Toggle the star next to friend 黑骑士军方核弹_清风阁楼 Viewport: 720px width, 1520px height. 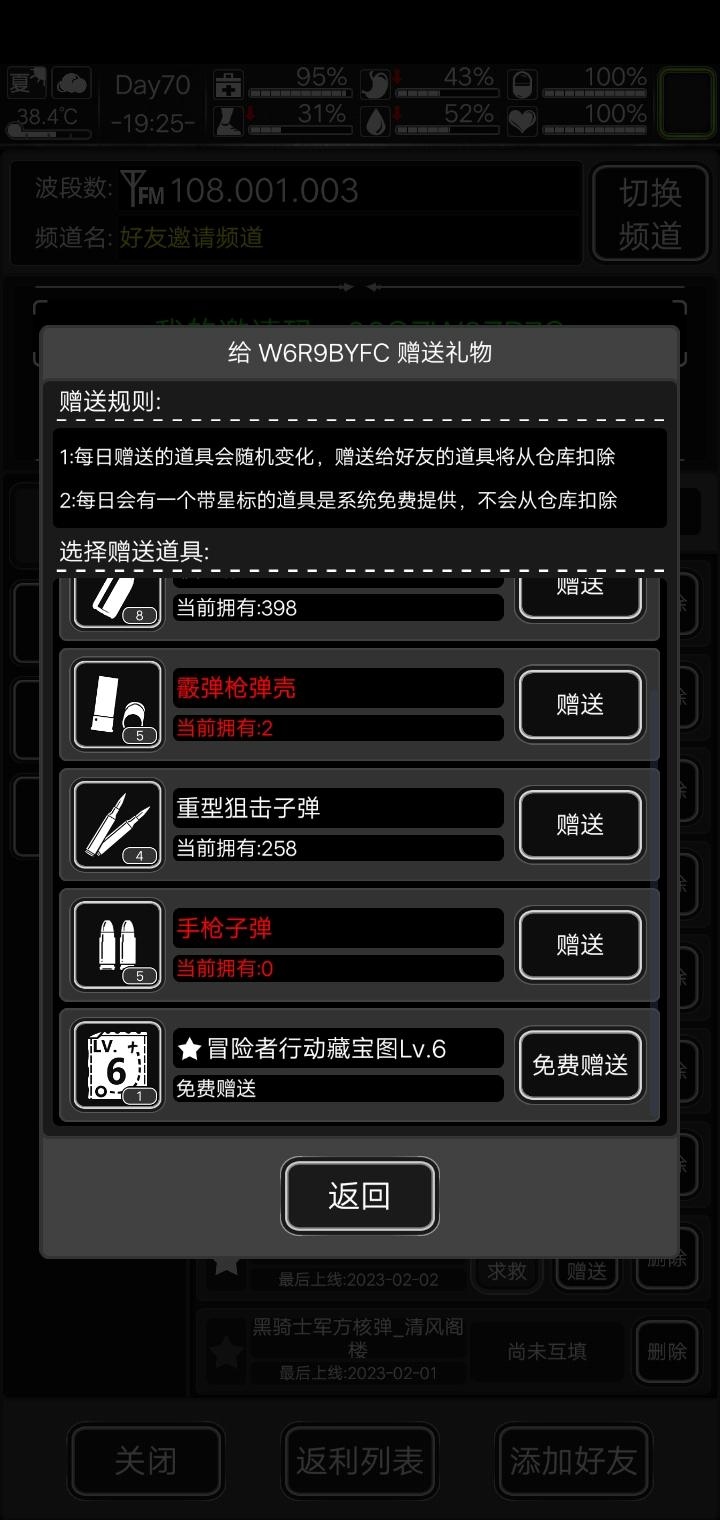226,1351
